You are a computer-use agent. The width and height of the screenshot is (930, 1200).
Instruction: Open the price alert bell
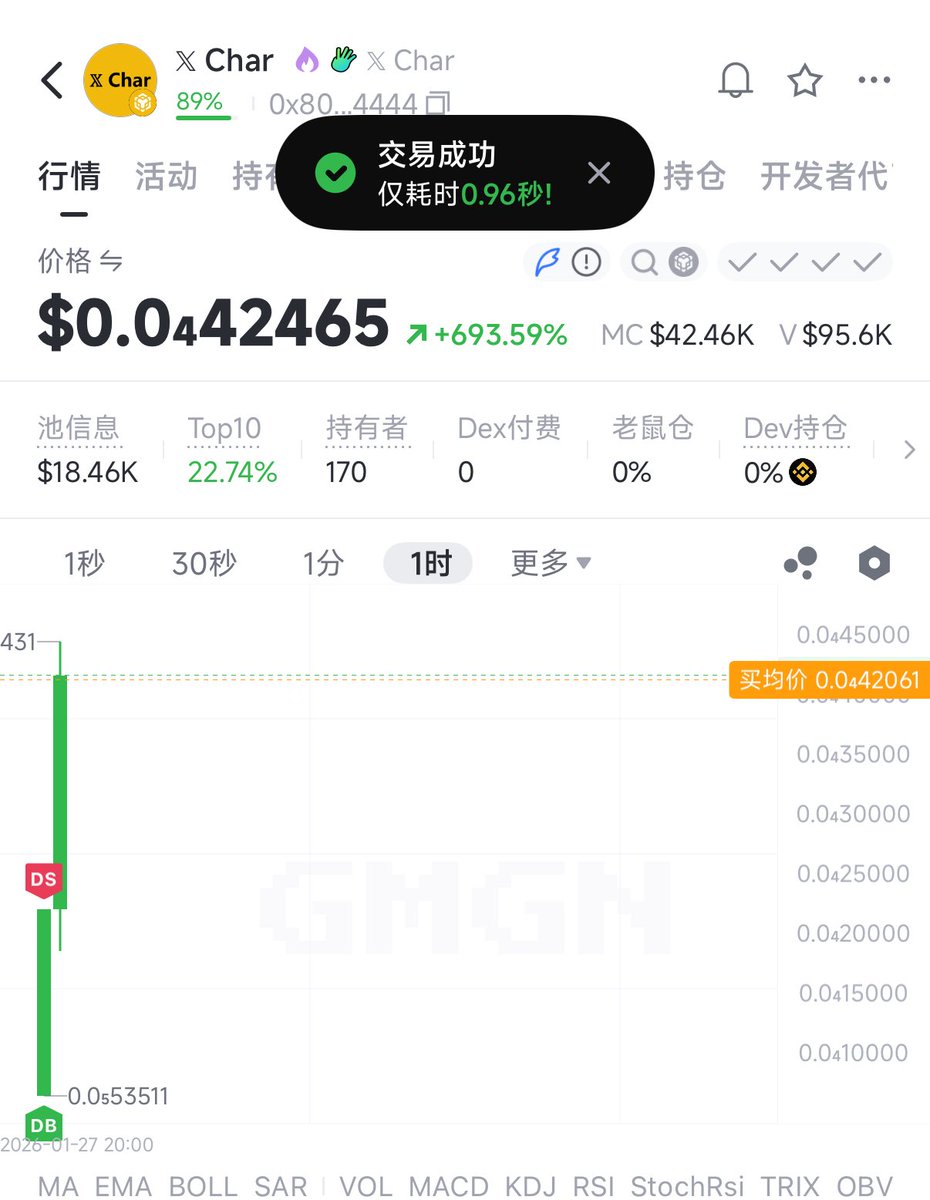[x=736, y=81]
